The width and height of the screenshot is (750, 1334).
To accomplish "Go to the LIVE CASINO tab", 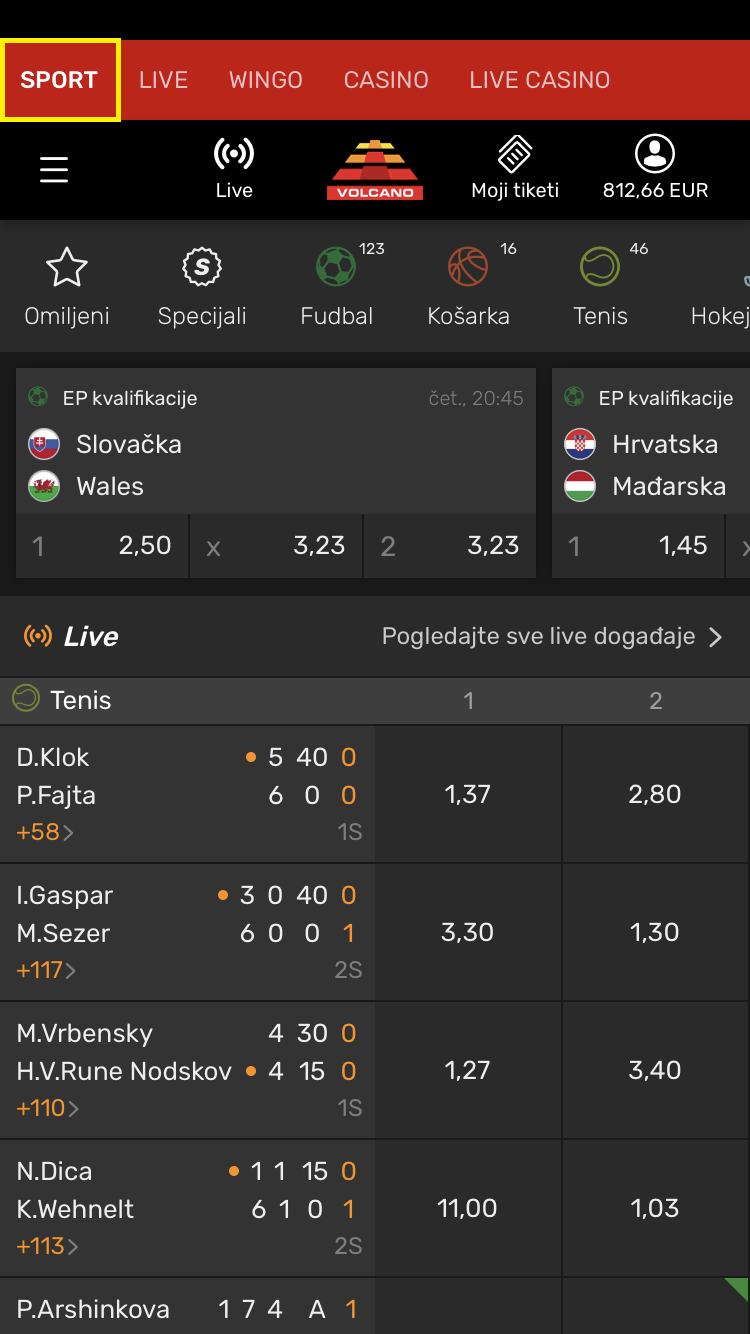I will point(540,80).
